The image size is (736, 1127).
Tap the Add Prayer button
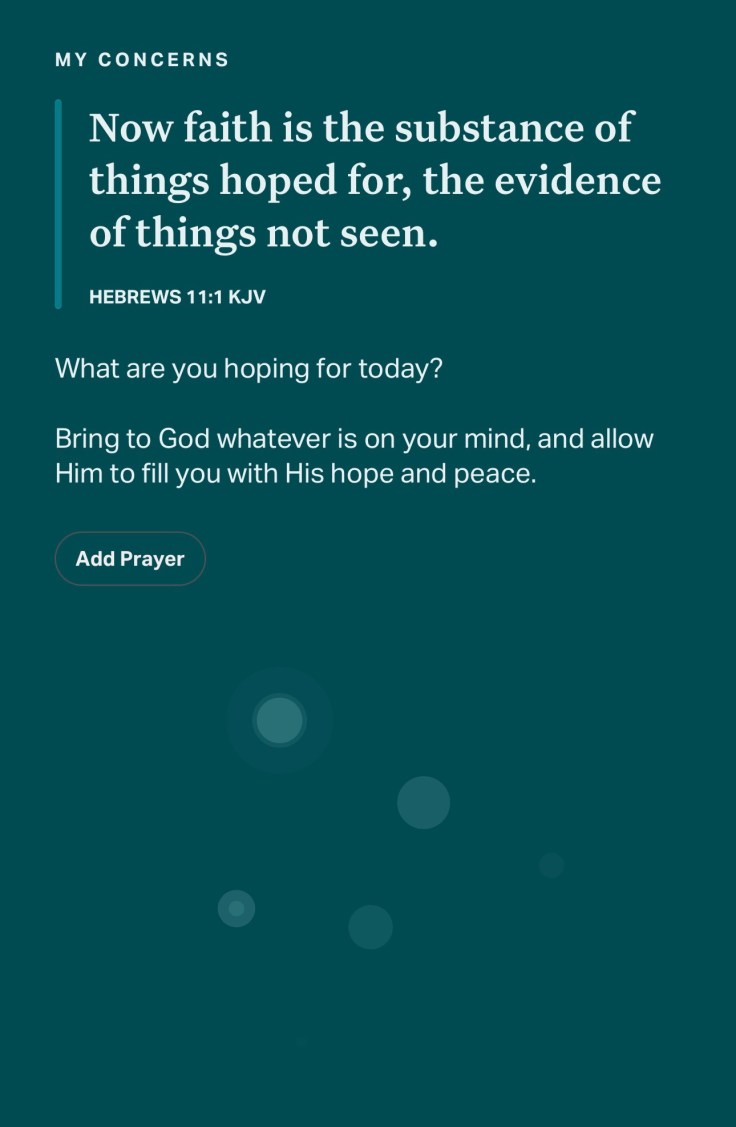tap(130, 559)
